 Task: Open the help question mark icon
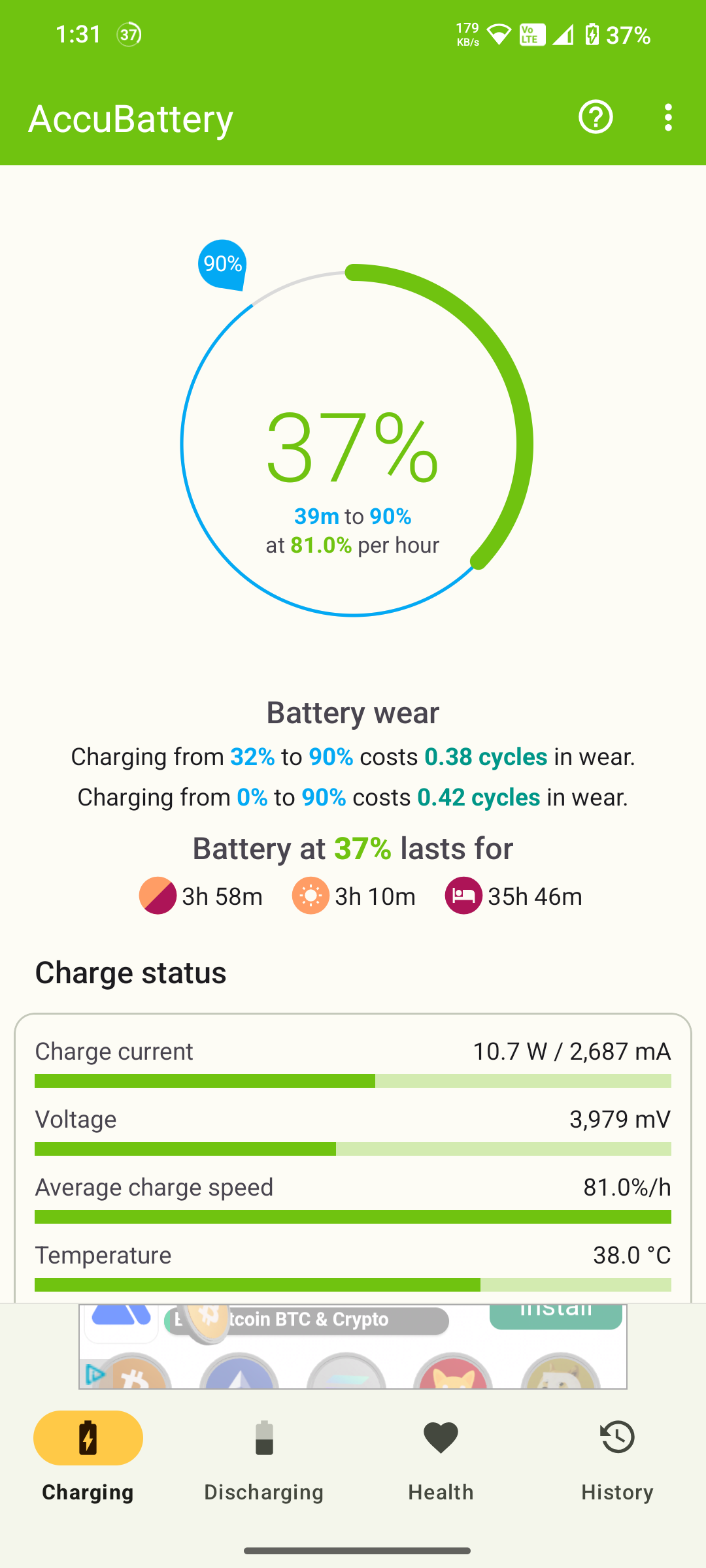[596, 118]
